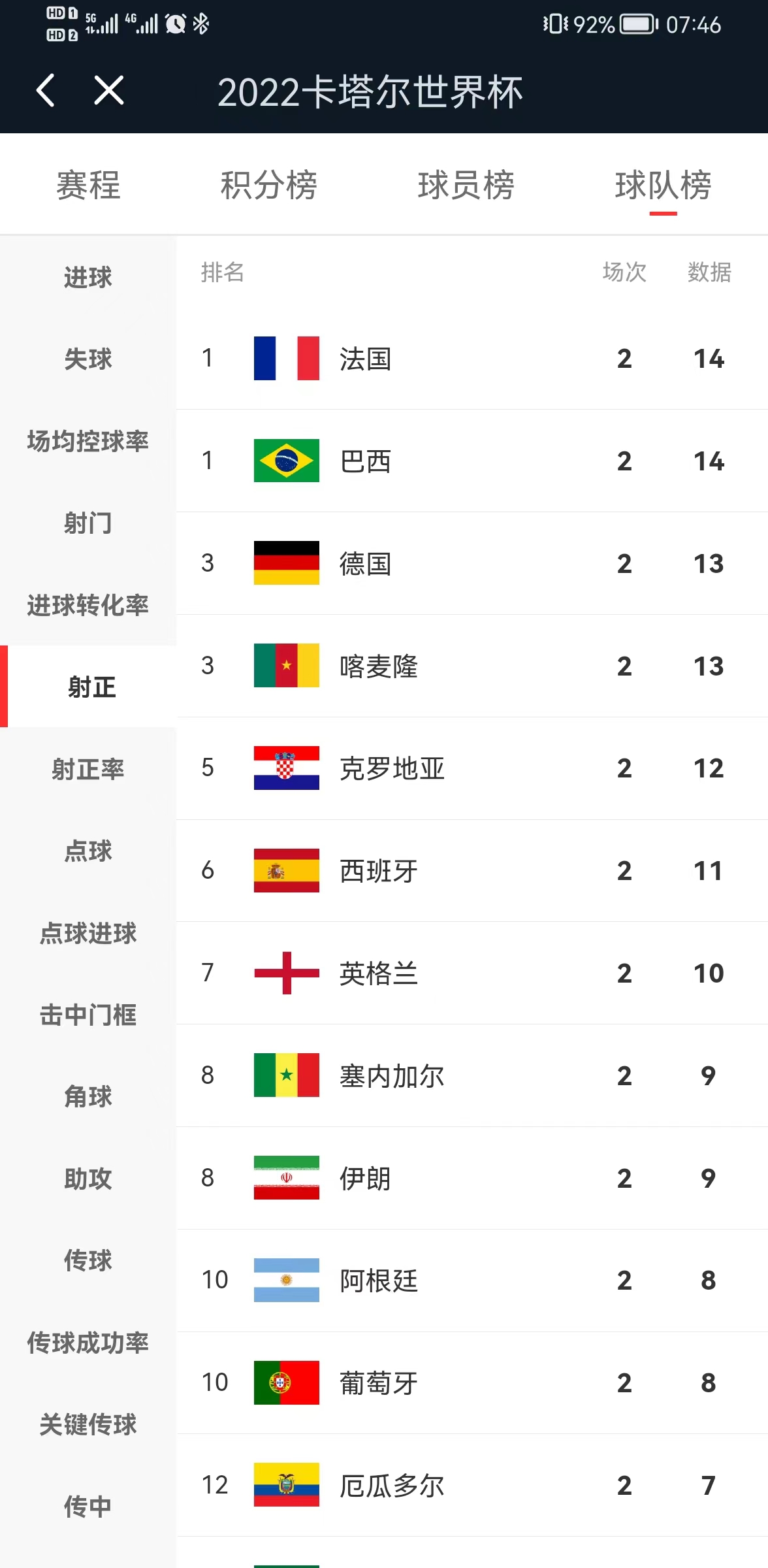768x1568 pixels.
Task: Show 失球 team ranking
Action: tap(88, 359)
